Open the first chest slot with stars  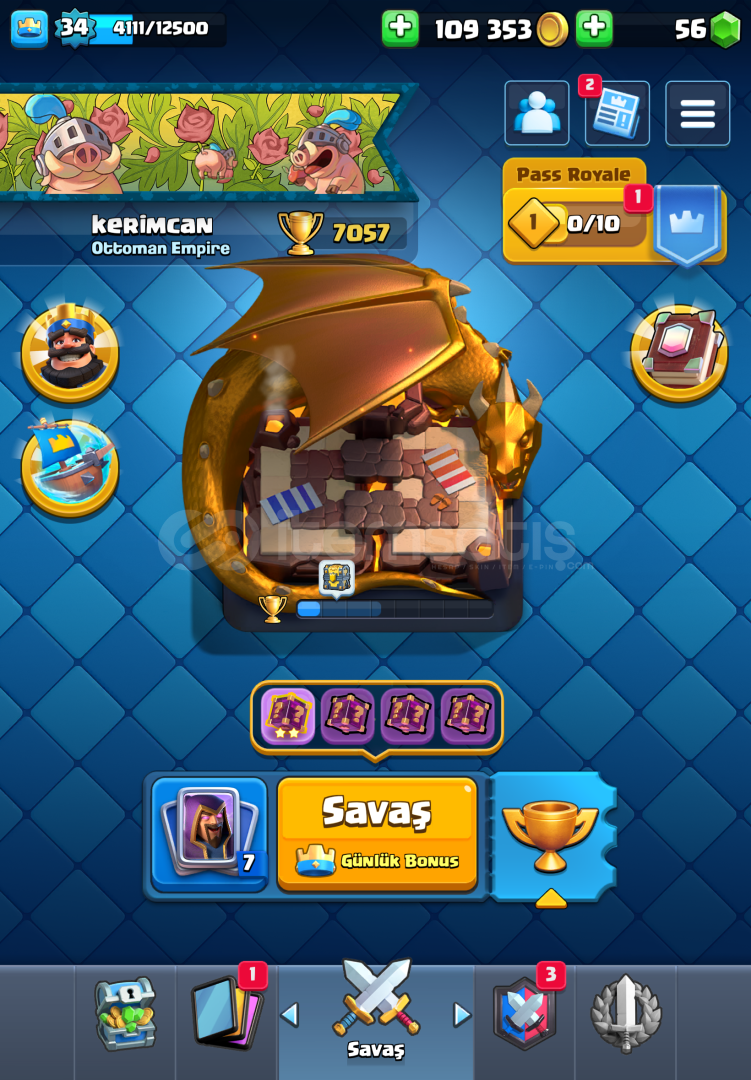(288, 716)
